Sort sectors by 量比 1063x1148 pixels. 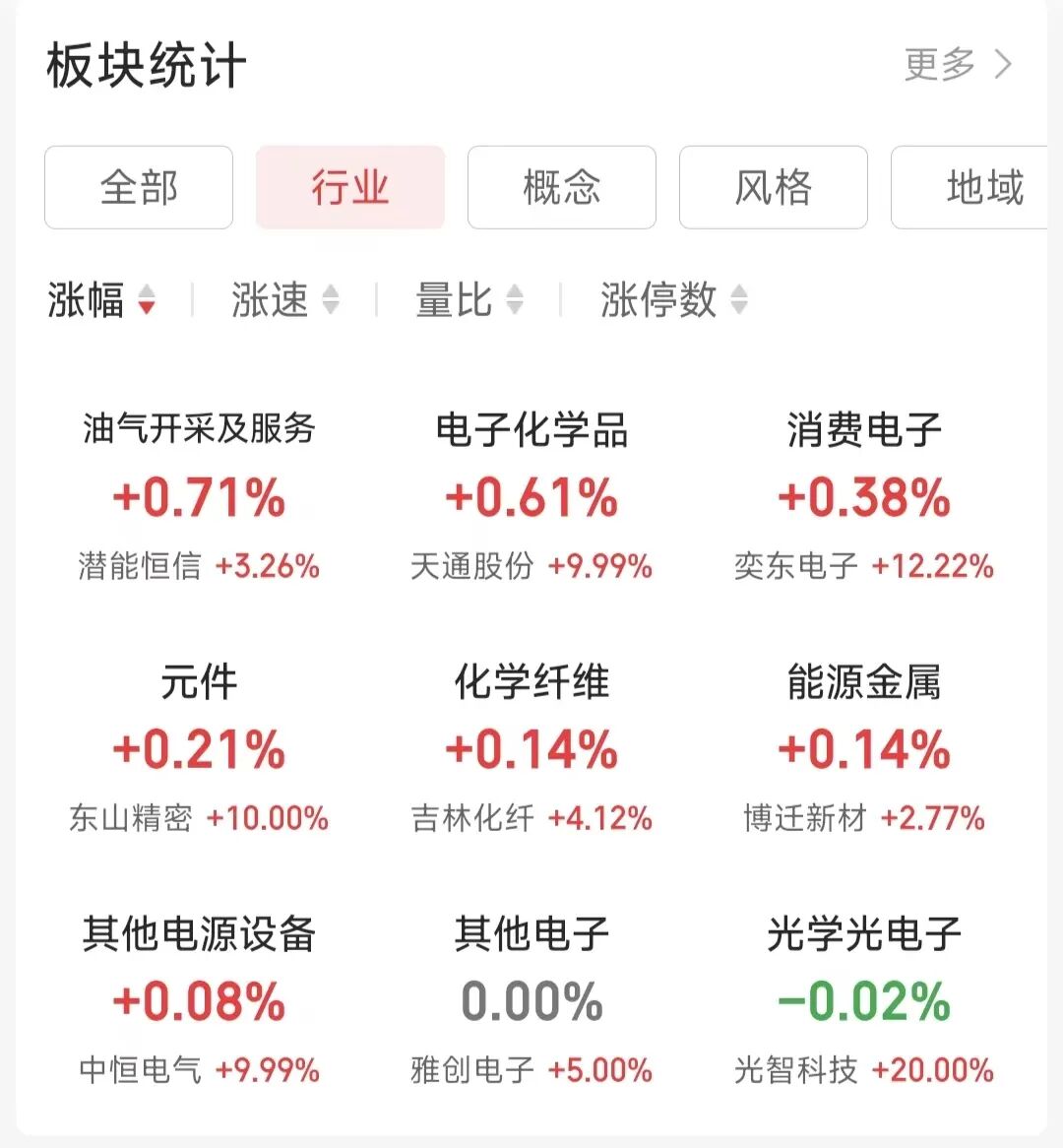click(x=469, y=299)
